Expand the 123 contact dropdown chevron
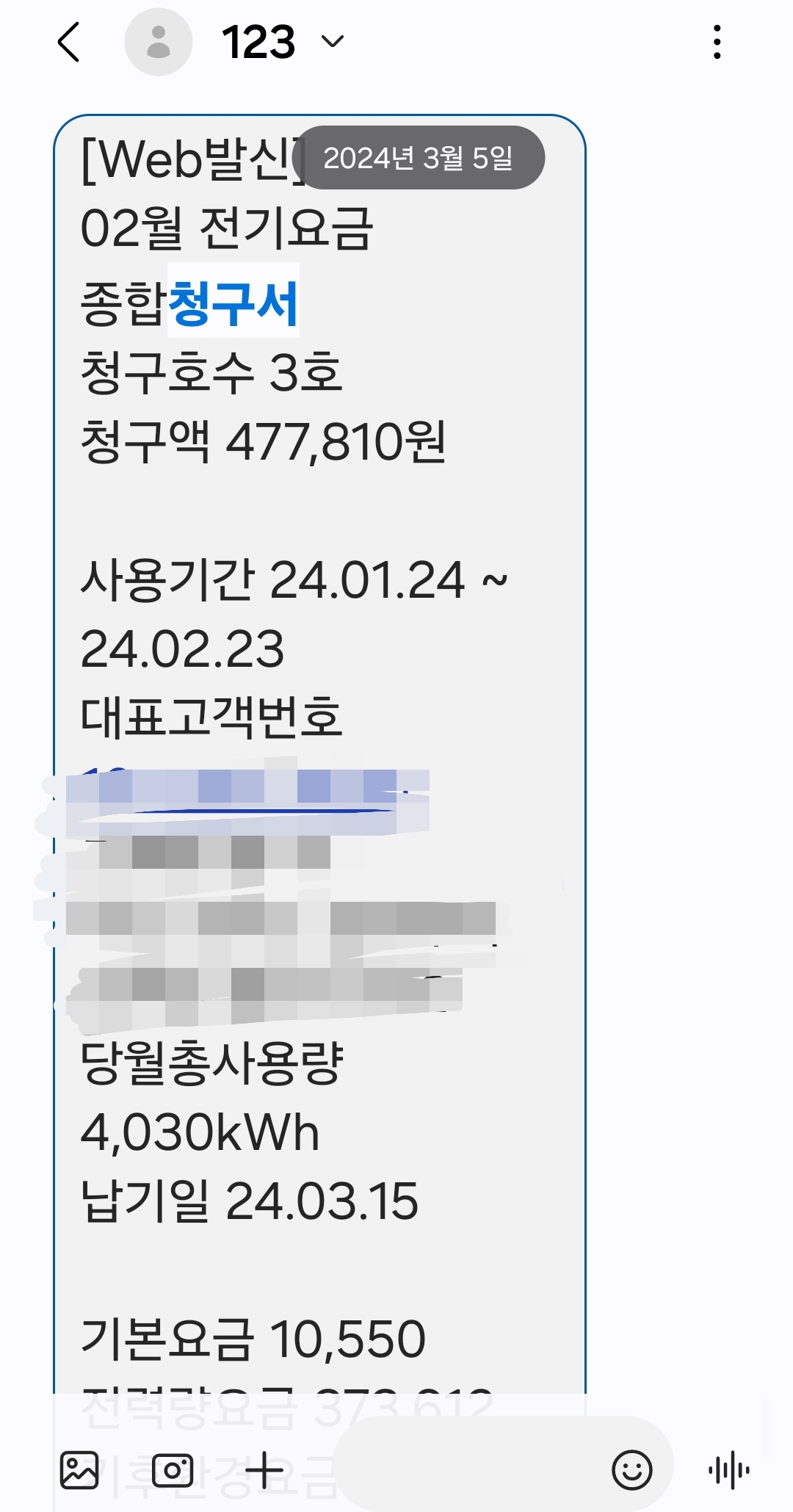Image resolution: width=793 pixels, height=1512 pixels. coord(333,42)
